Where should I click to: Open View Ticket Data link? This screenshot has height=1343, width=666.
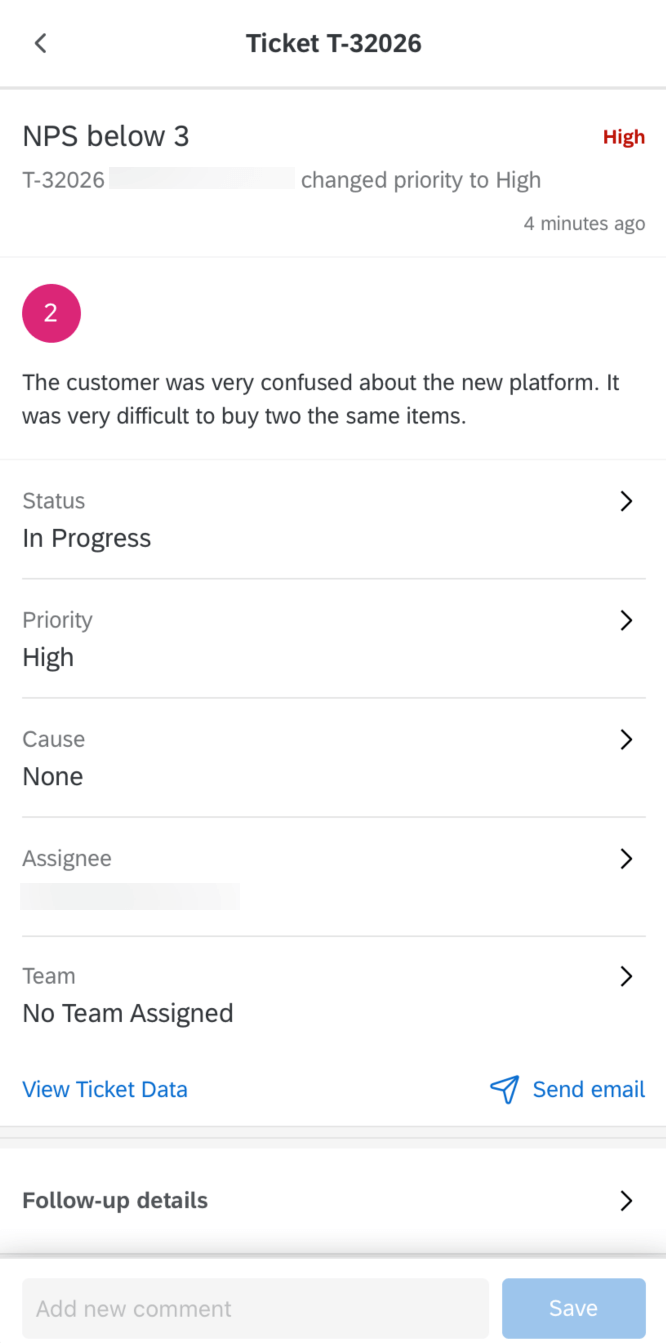(x=105, y=1089)
